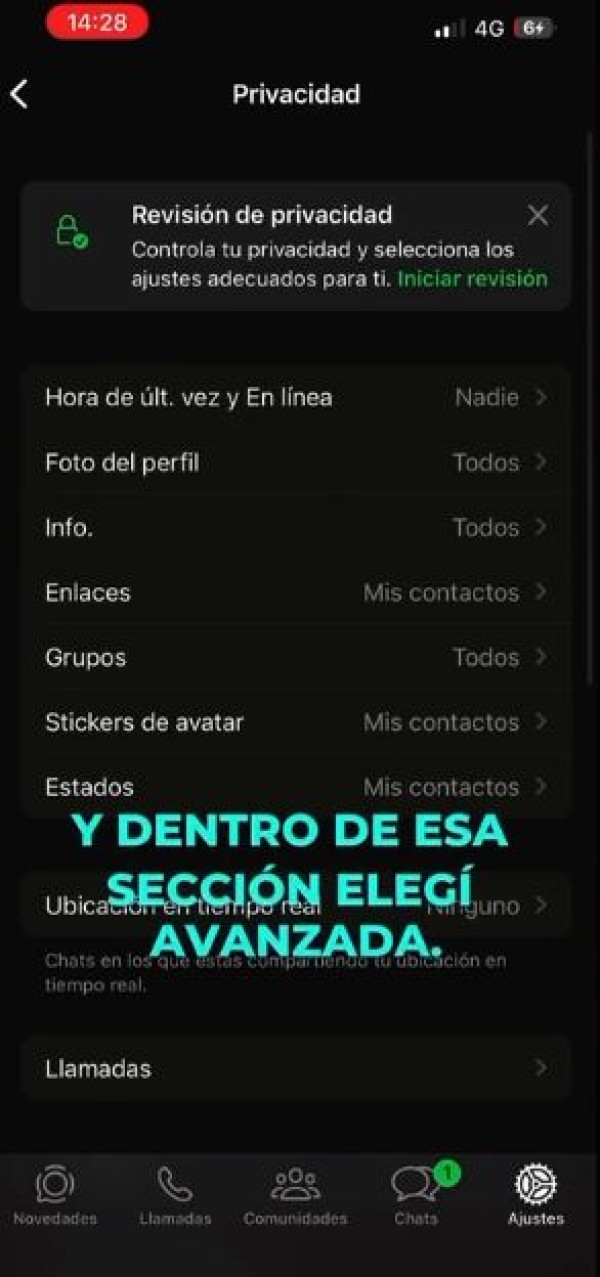
Task: Open the Llamadas privacy row
Action: pyautogui.click(x=296, y=1069)
